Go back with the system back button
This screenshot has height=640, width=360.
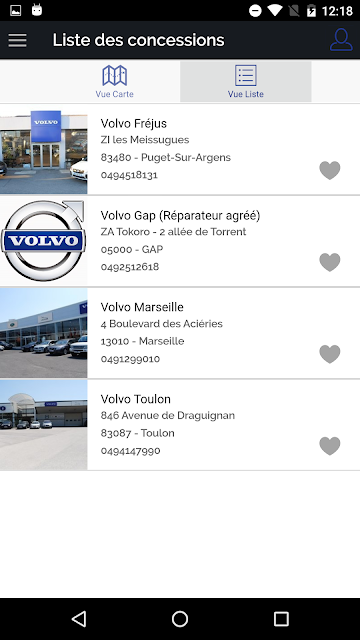coord(79,619)
